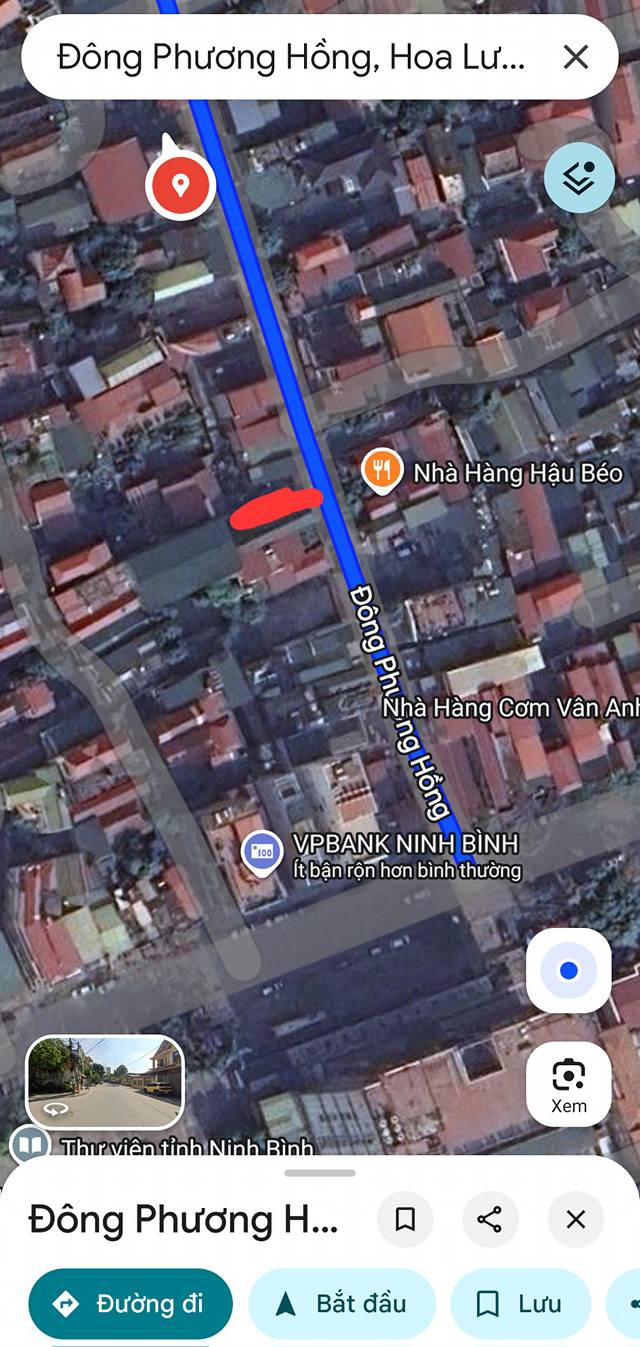Tap Thư viện tỉnh Ninh Bình marker
Screen dimensions: 640x1347
tap(30, 1145)
